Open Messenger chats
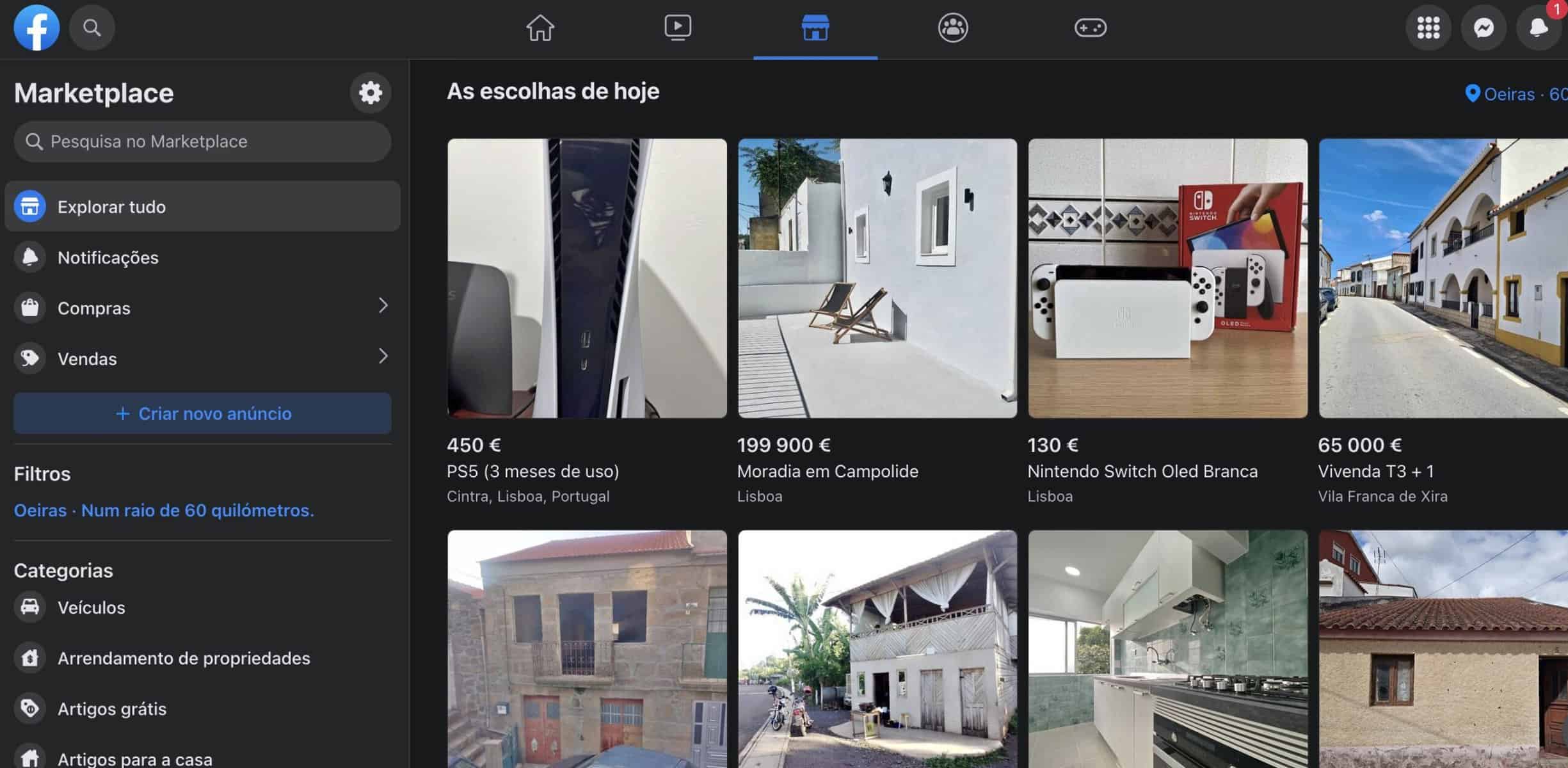Viewport: 1568px width, 768px height. tap(1483, 28)
